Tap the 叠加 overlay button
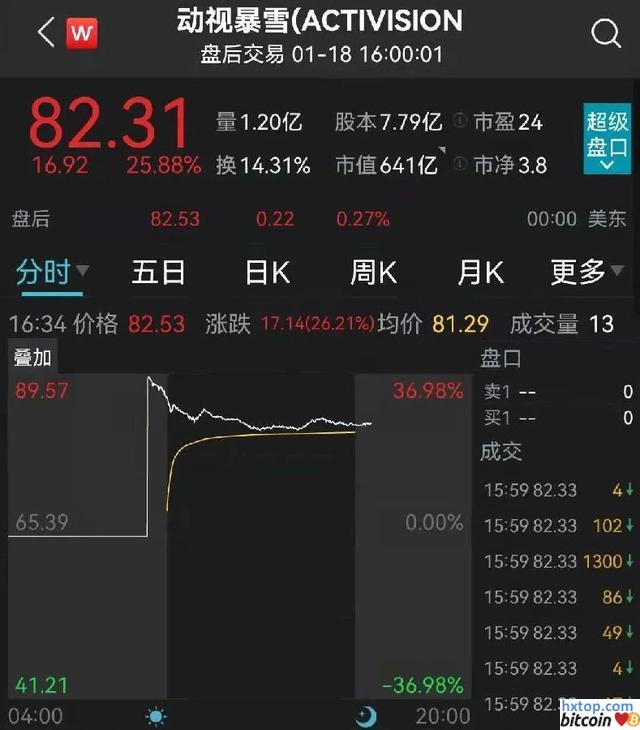The height and width of the screenshot is (730, 640). (32, 357)
